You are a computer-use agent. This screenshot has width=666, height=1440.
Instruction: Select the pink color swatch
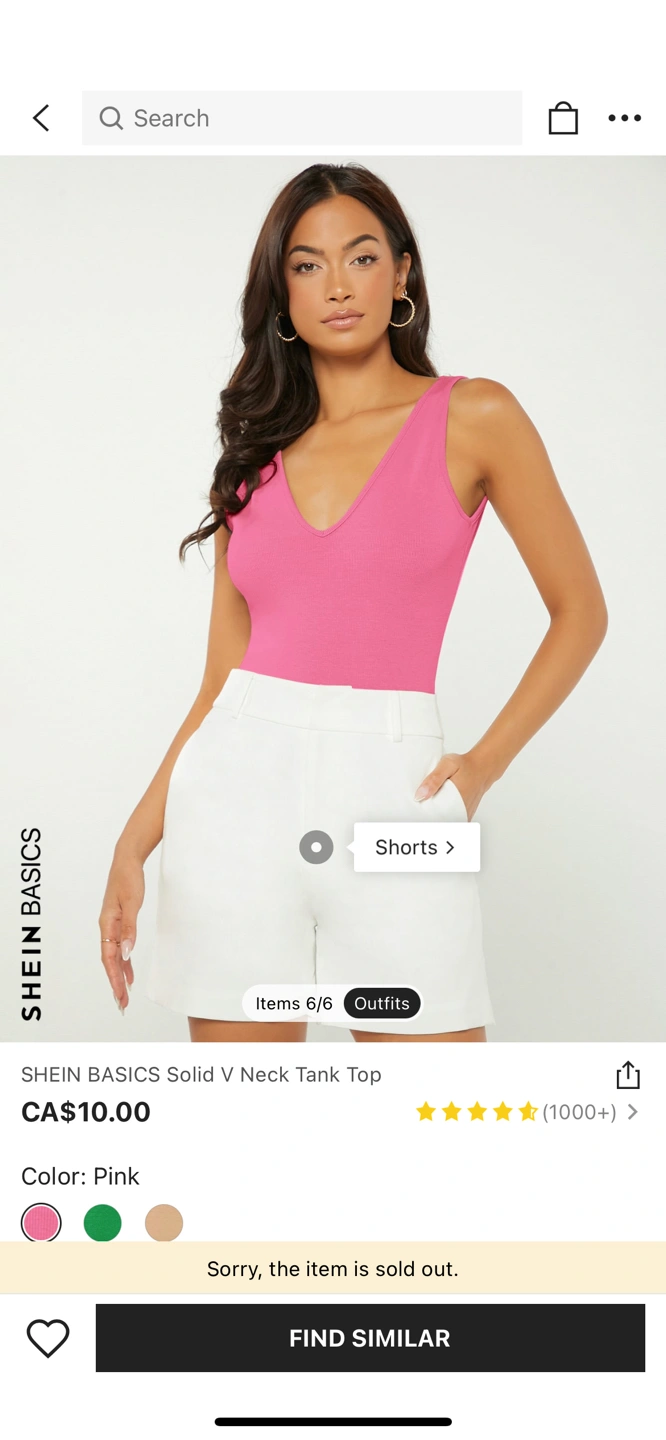pyautogui.click(x=41, y=1222)
